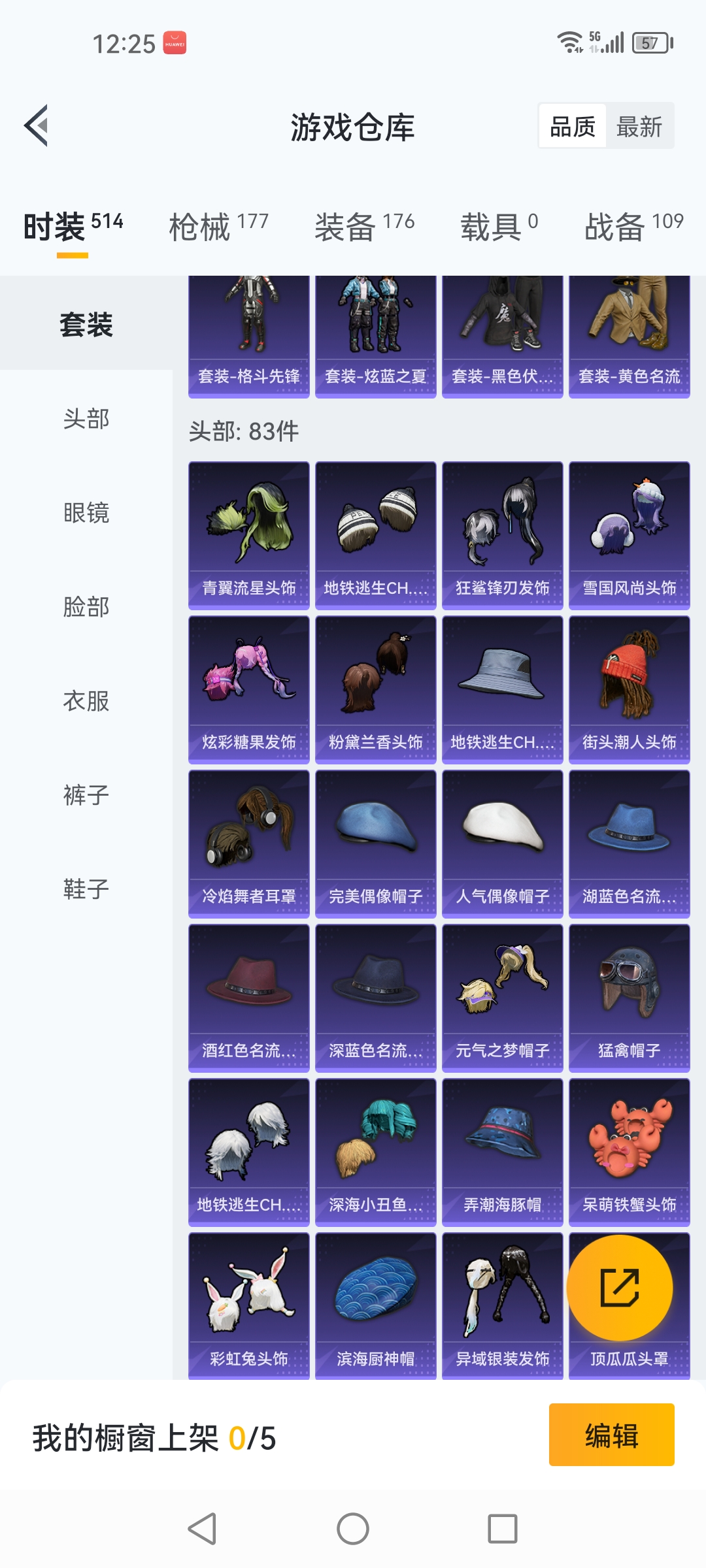706x1568 pixels.
Task: Jump to the 衣服 category
Action: (x=86, y=701)
